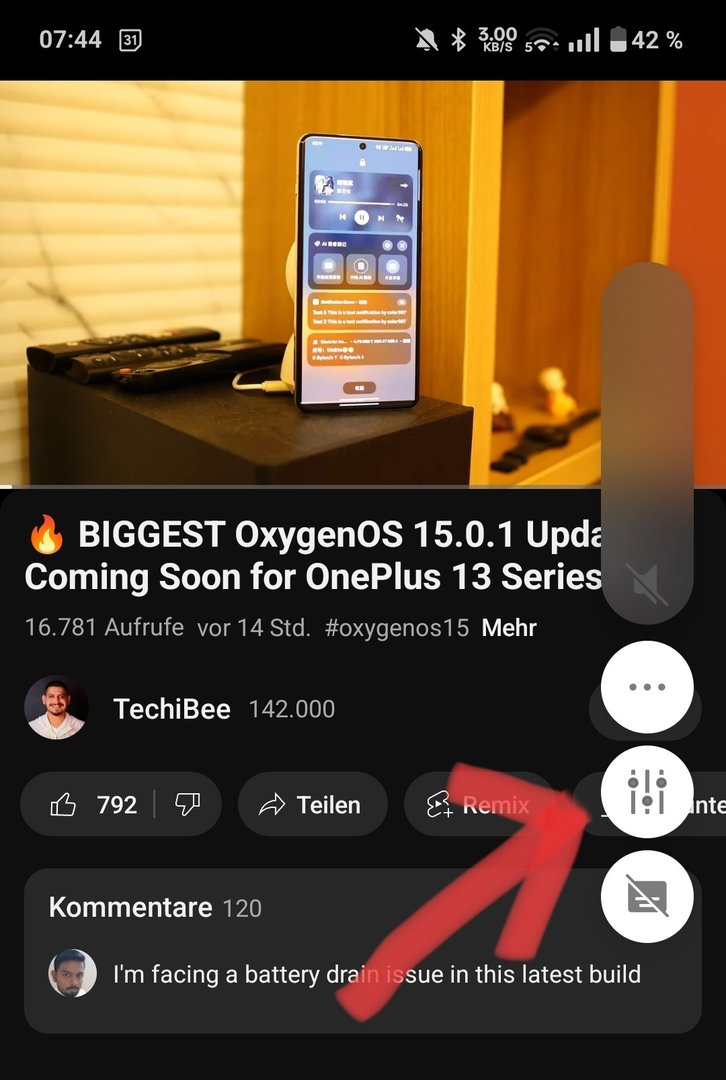Open the TechiBee channel page

click(x=172, y=709)
